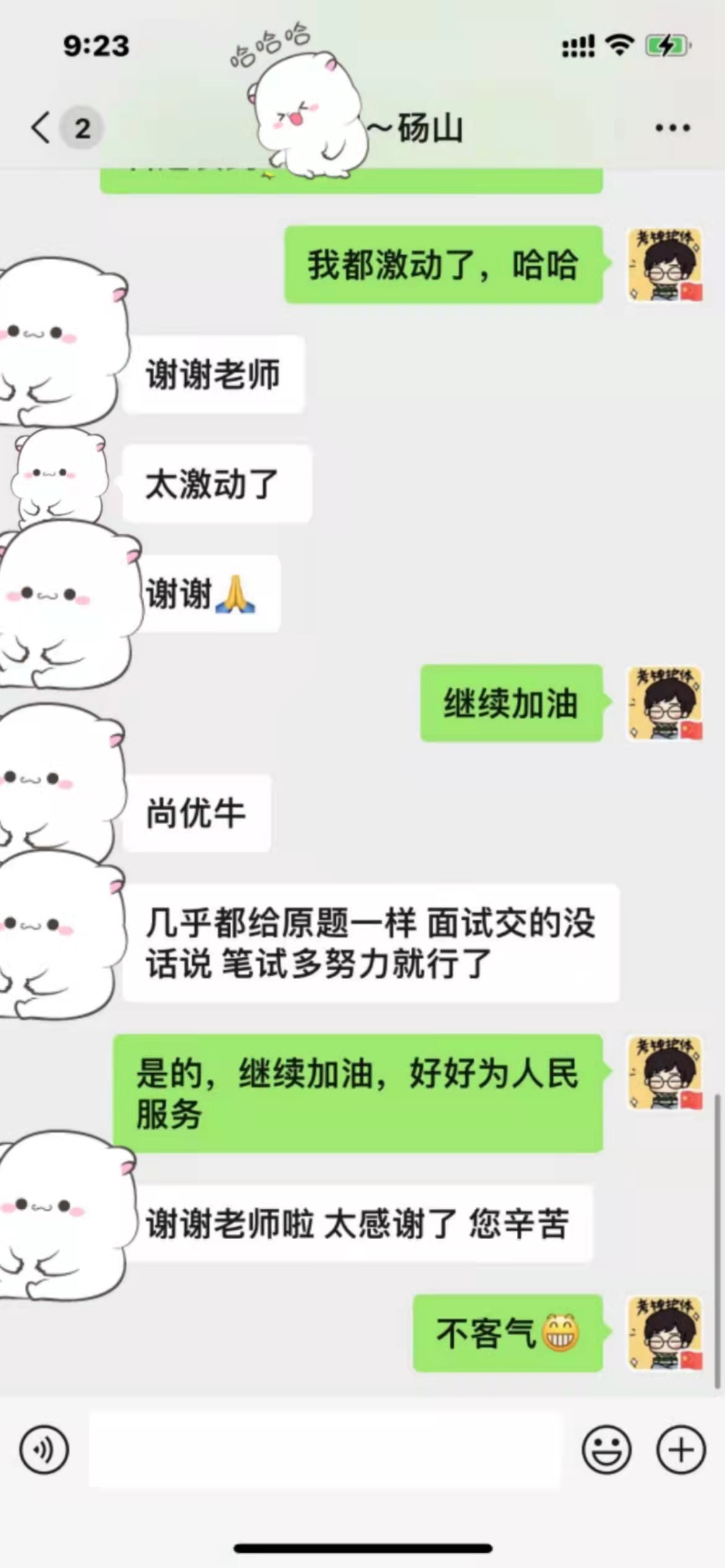Tap the message text field
The height and width of the screenshot is (1568, 725).
click(x=325, y=1449)
